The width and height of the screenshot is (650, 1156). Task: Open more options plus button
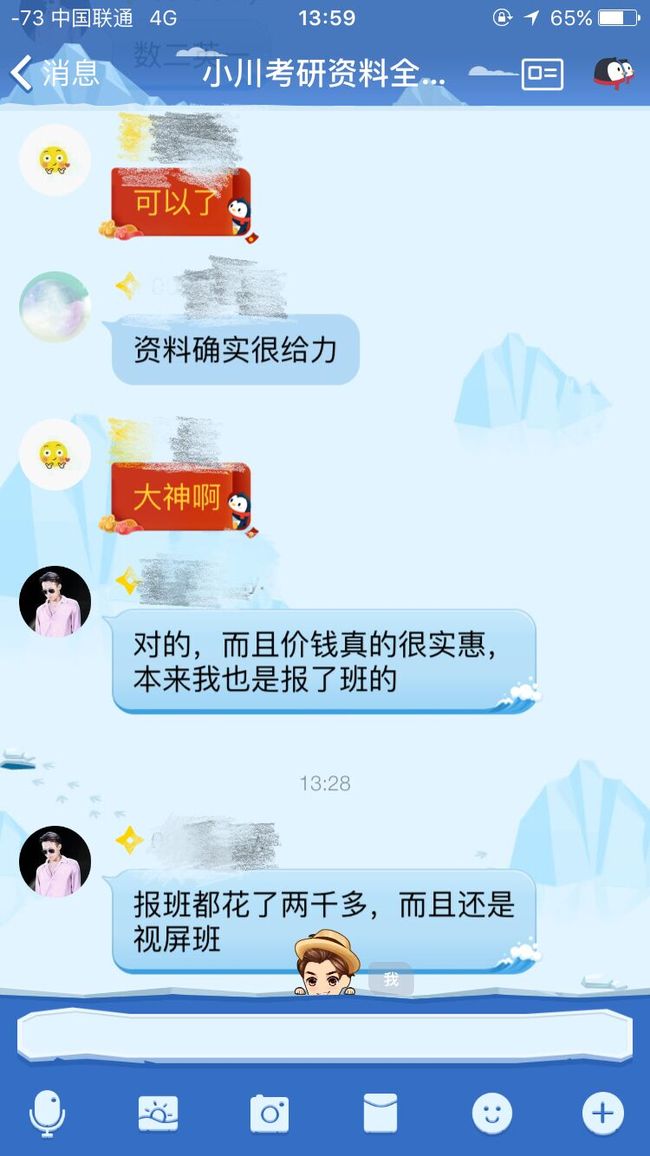click(x=603, y=1113)
